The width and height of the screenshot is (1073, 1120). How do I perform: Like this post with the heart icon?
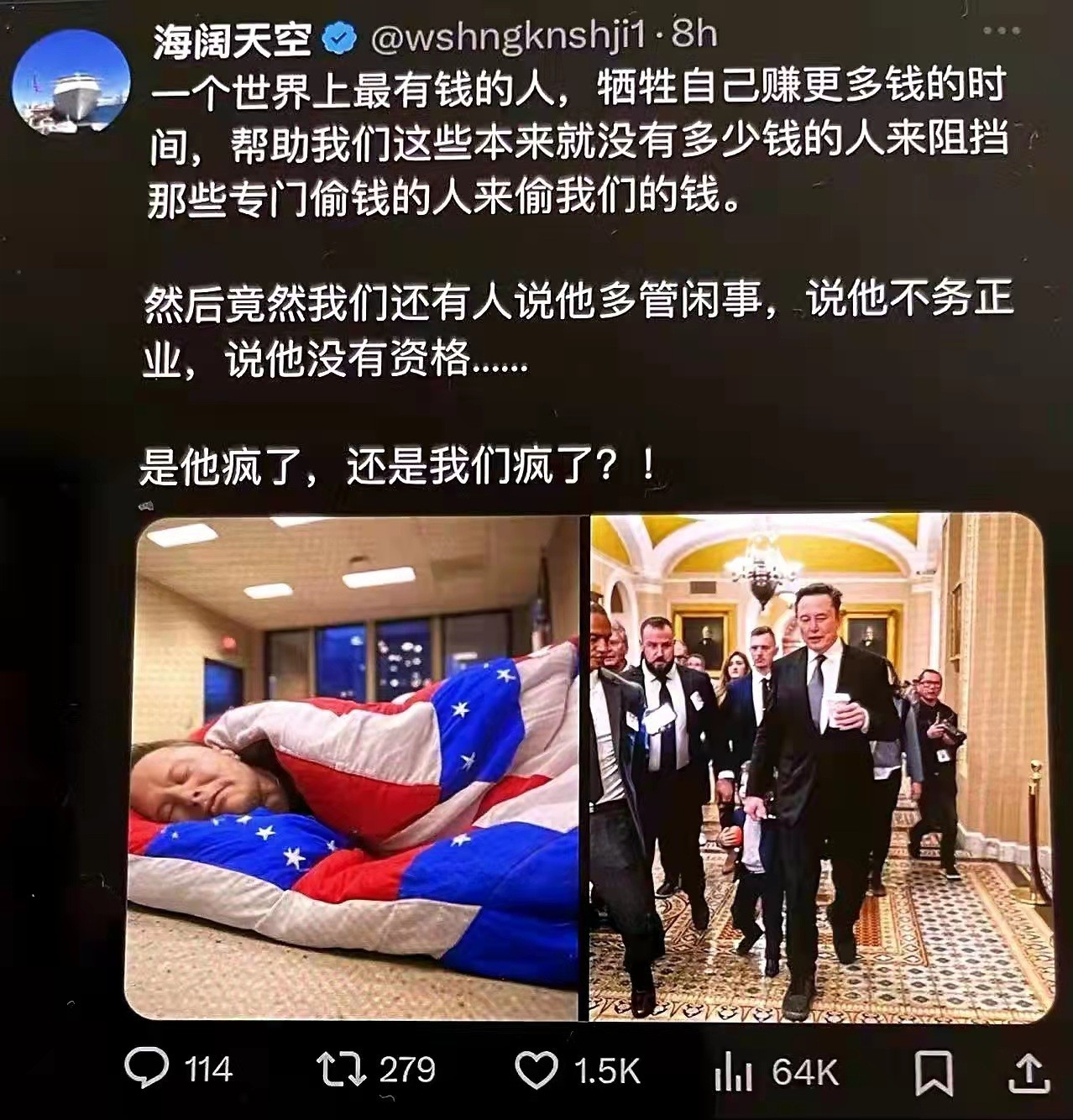coord(536,1070)
